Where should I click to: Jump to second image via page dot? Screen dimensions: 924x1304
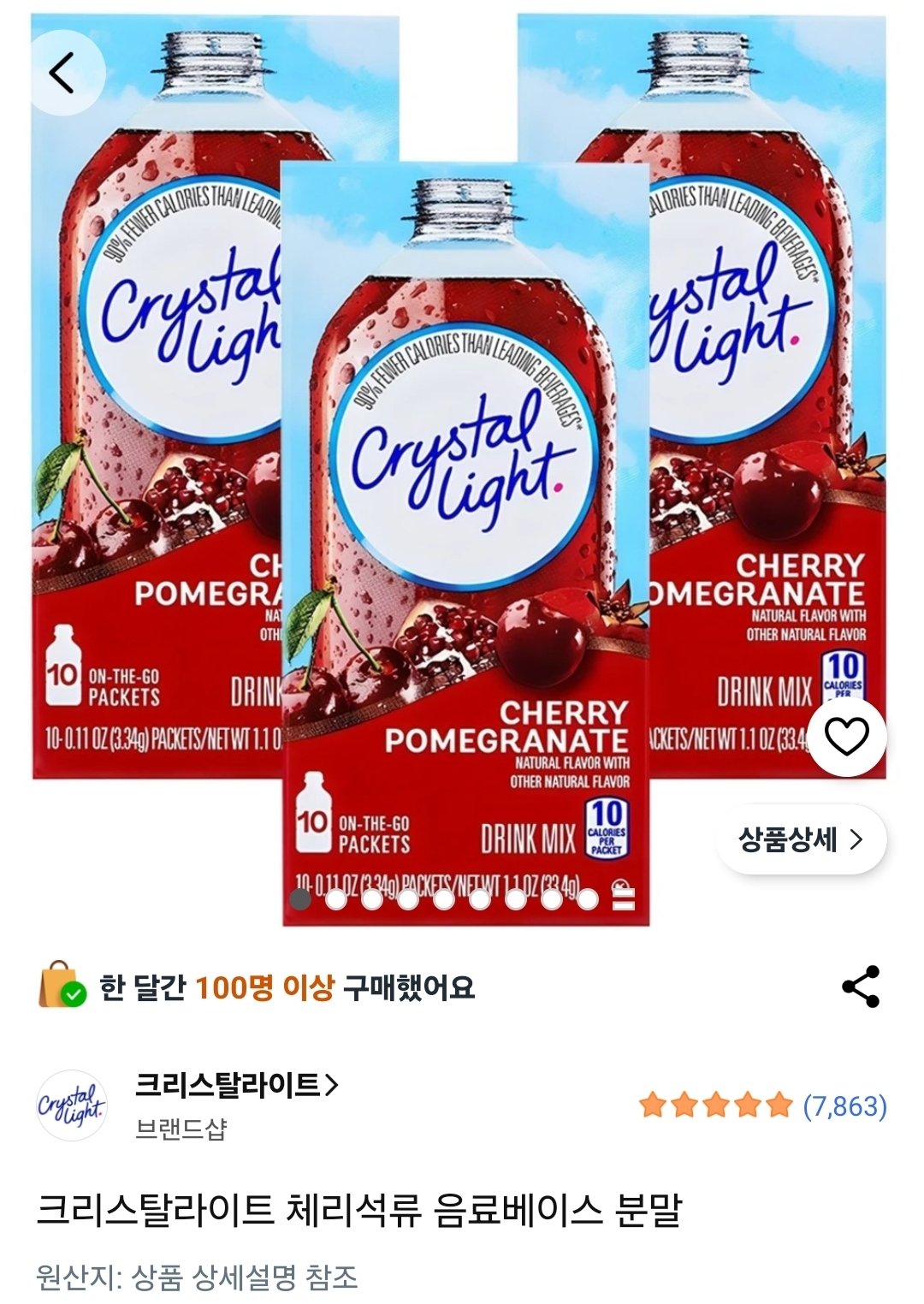(x=336, y=899)
